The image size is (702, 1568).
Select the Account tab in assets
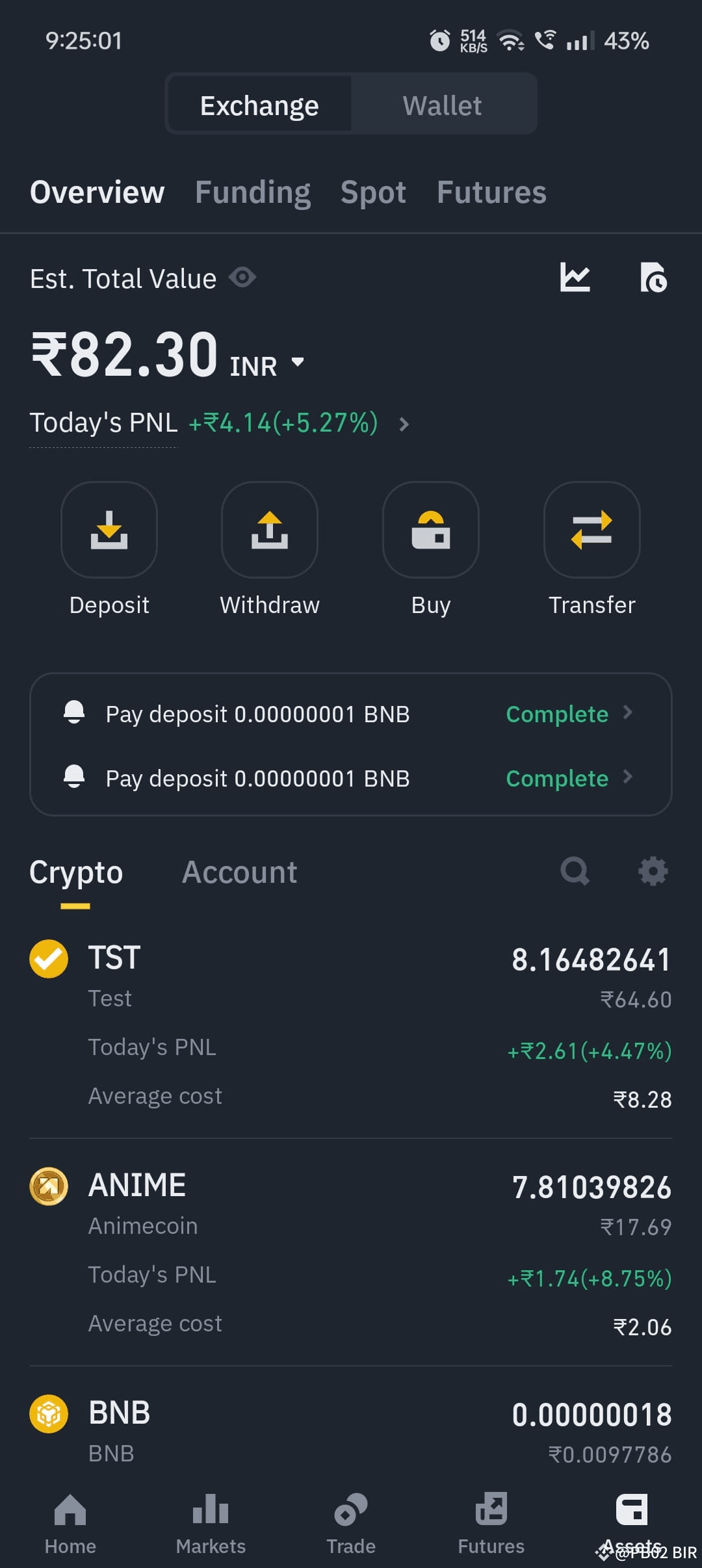click(240, 872)
